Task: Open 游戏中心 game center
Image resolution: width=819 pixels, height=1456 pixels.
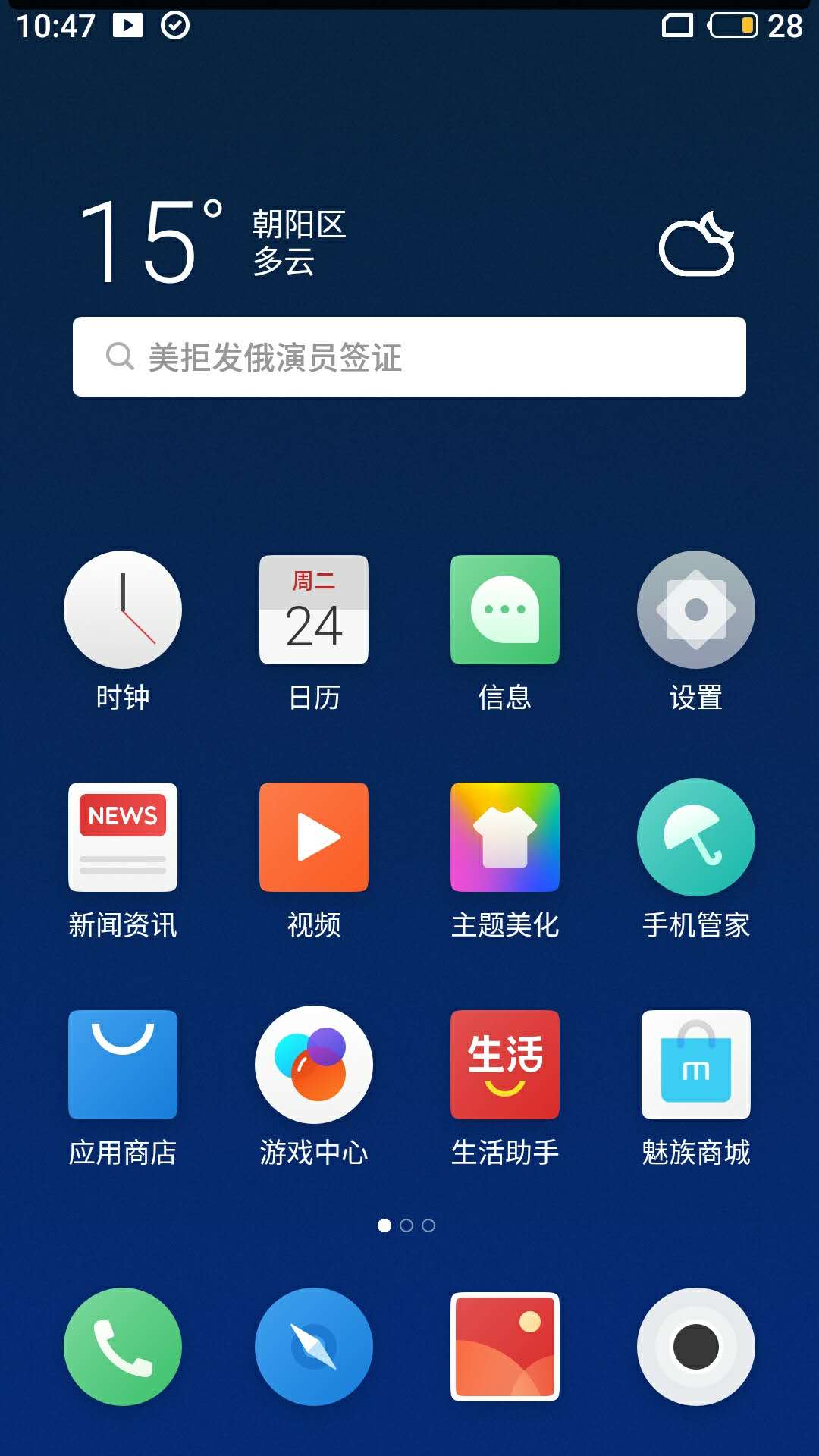Action: click(314, 1065)
